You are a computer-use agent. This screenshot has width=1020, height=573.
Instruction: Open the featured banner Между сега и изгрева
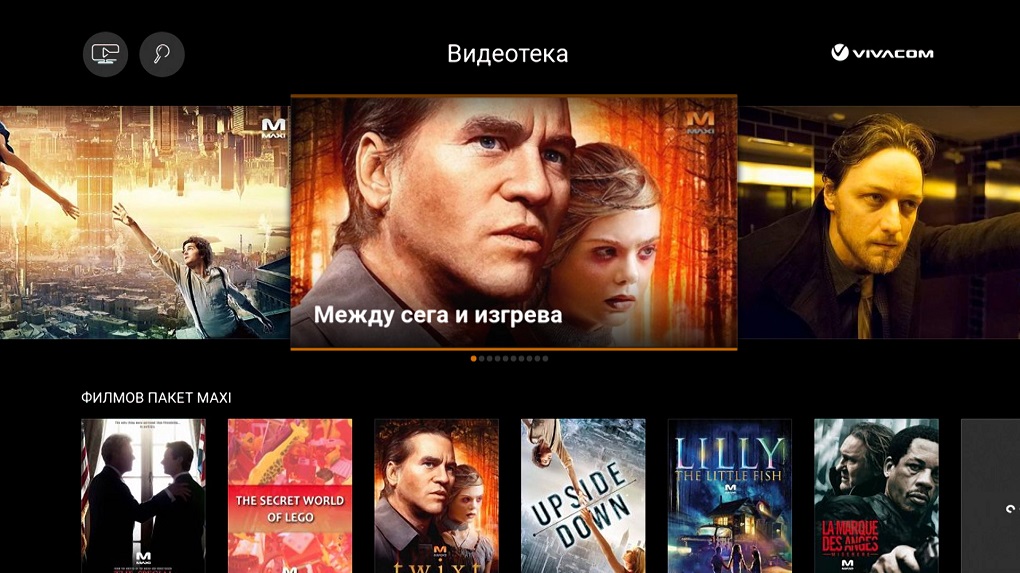pos(513,222)
